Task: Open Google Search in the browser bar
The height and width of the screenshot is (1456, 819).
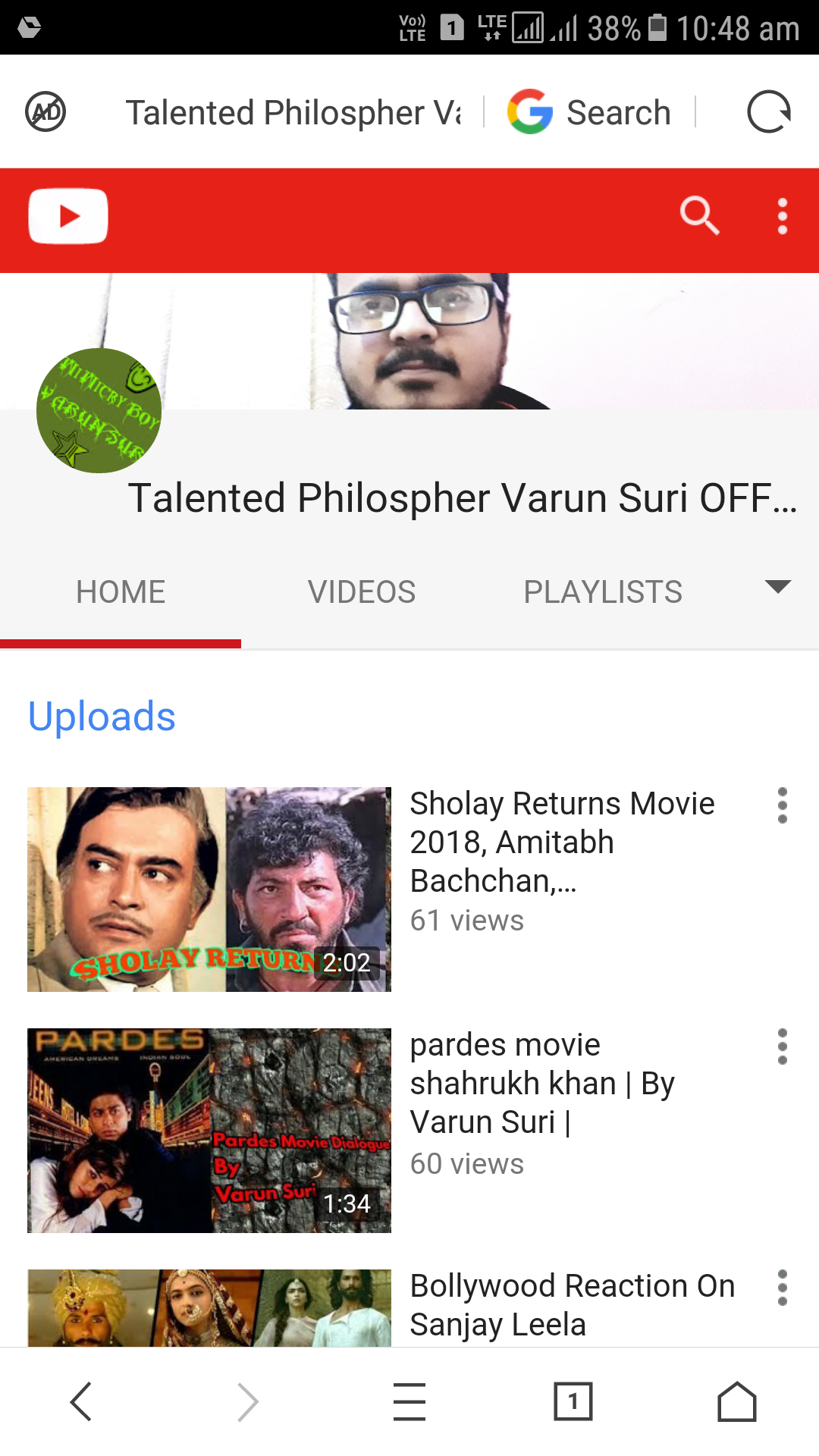Action: (x=590, y=112)
